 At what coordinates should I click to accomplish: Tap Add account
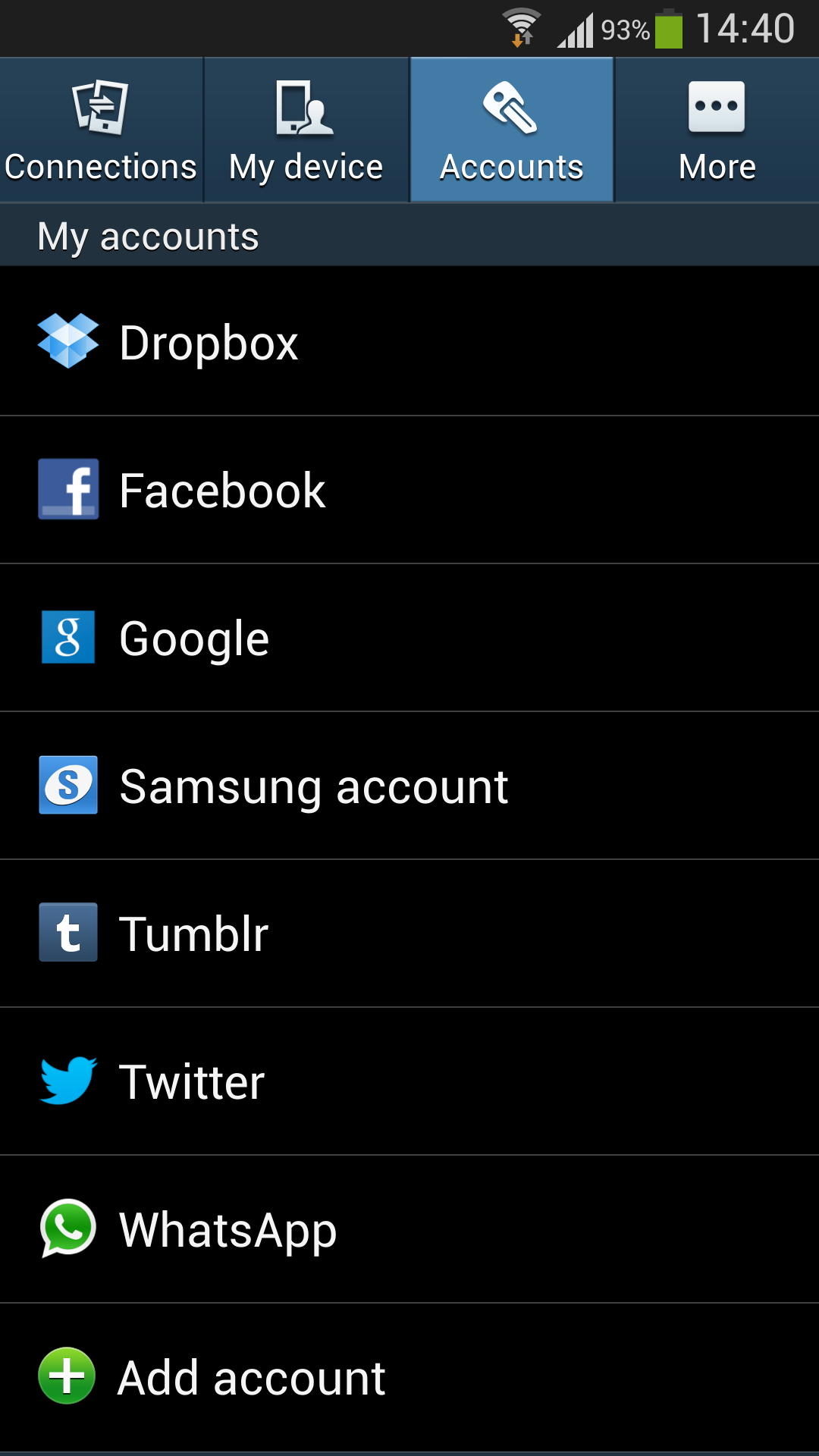click(x=409, y=1377)
